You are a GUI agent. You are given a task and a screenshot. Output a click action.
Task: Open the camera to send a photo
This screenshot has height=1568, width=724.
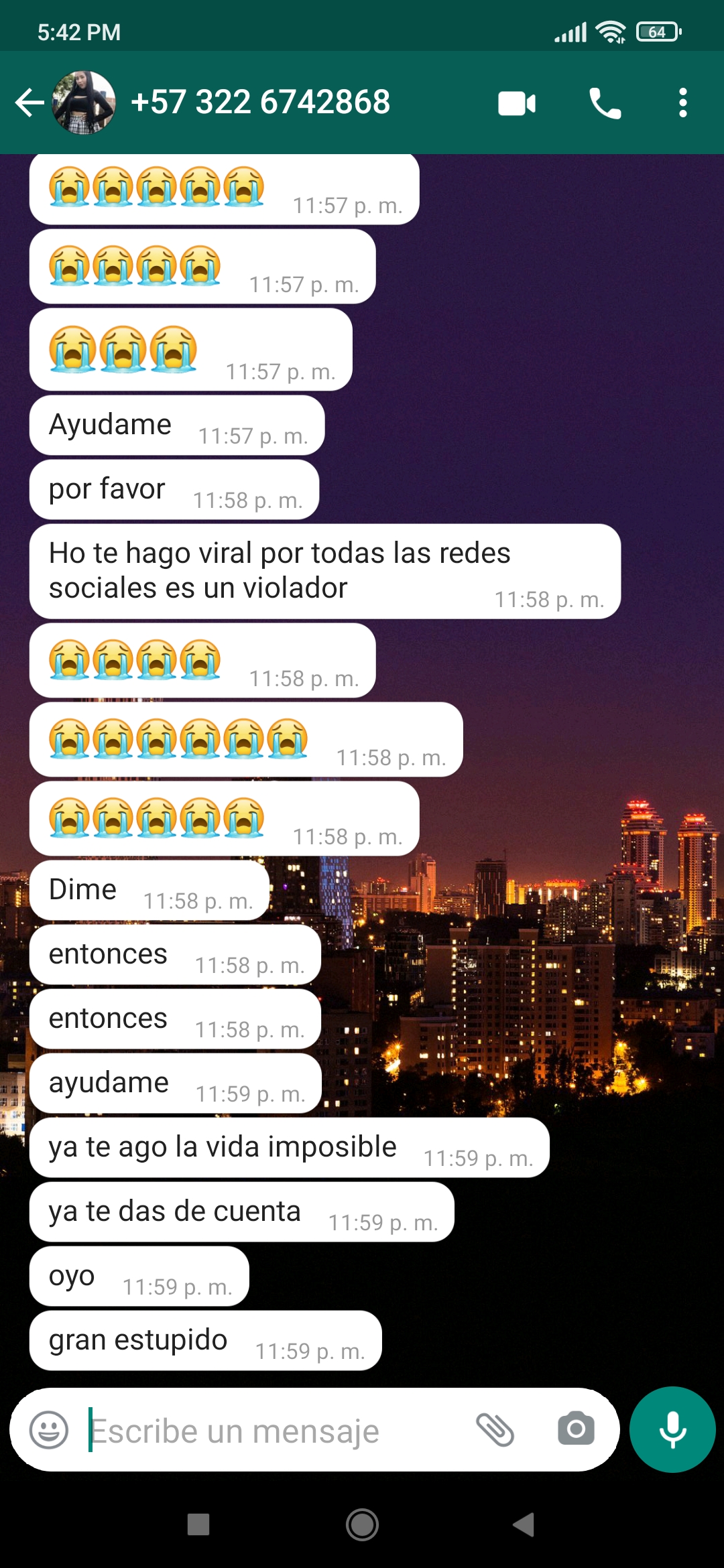576,1429
